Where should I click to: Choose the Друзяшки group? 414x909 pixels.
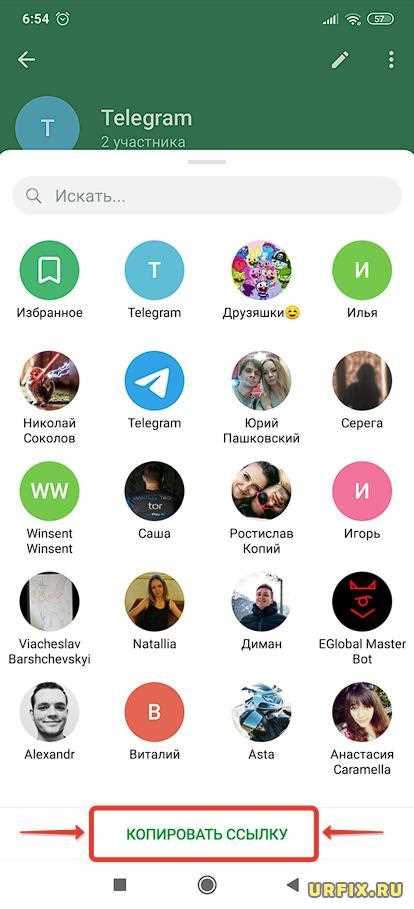[262, 280]
